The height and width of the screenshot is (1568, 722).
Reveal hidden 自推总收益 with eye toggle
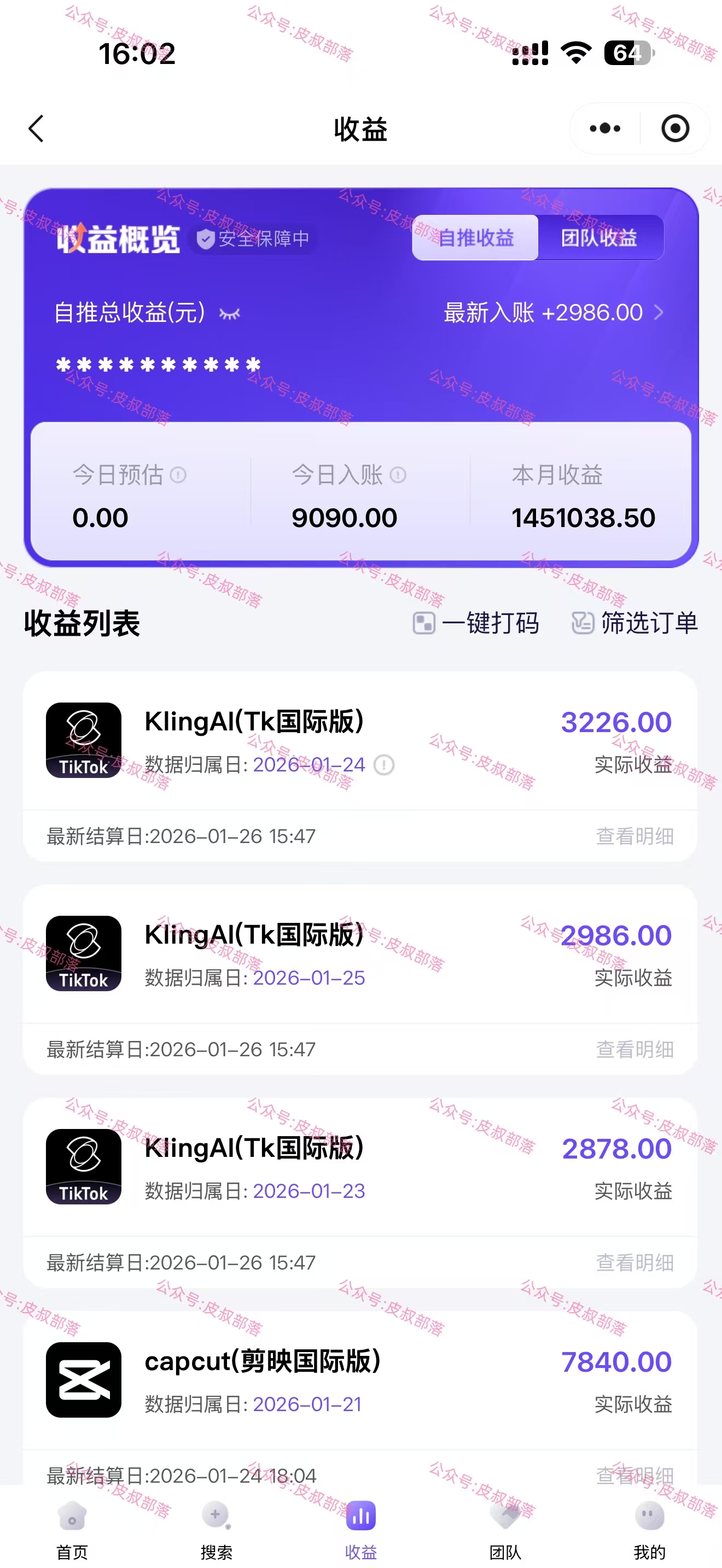click(x=231, y=313)
